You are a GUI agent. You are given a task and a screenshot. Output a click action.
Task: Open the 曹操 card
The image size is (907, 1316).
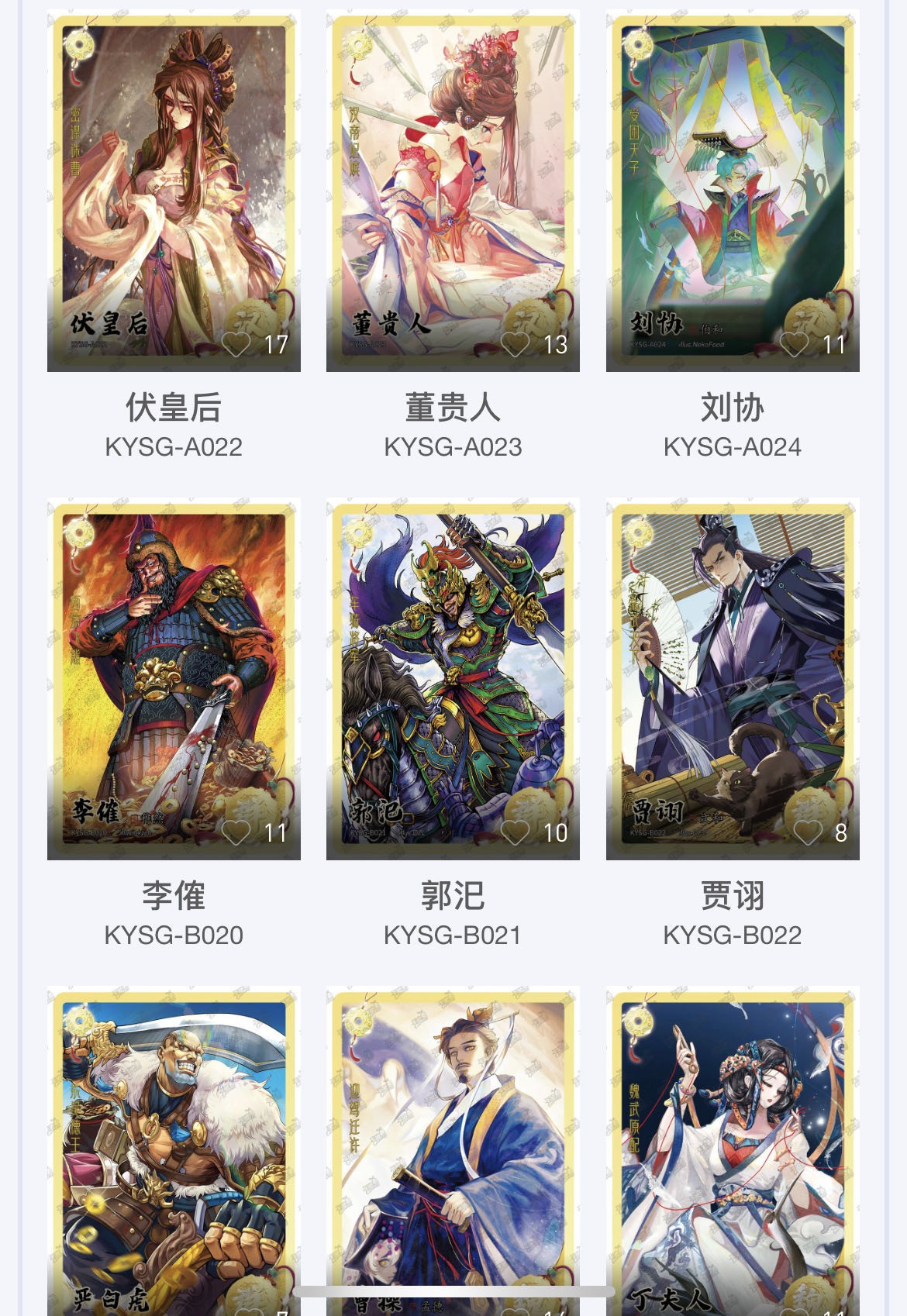(453, 1147)
